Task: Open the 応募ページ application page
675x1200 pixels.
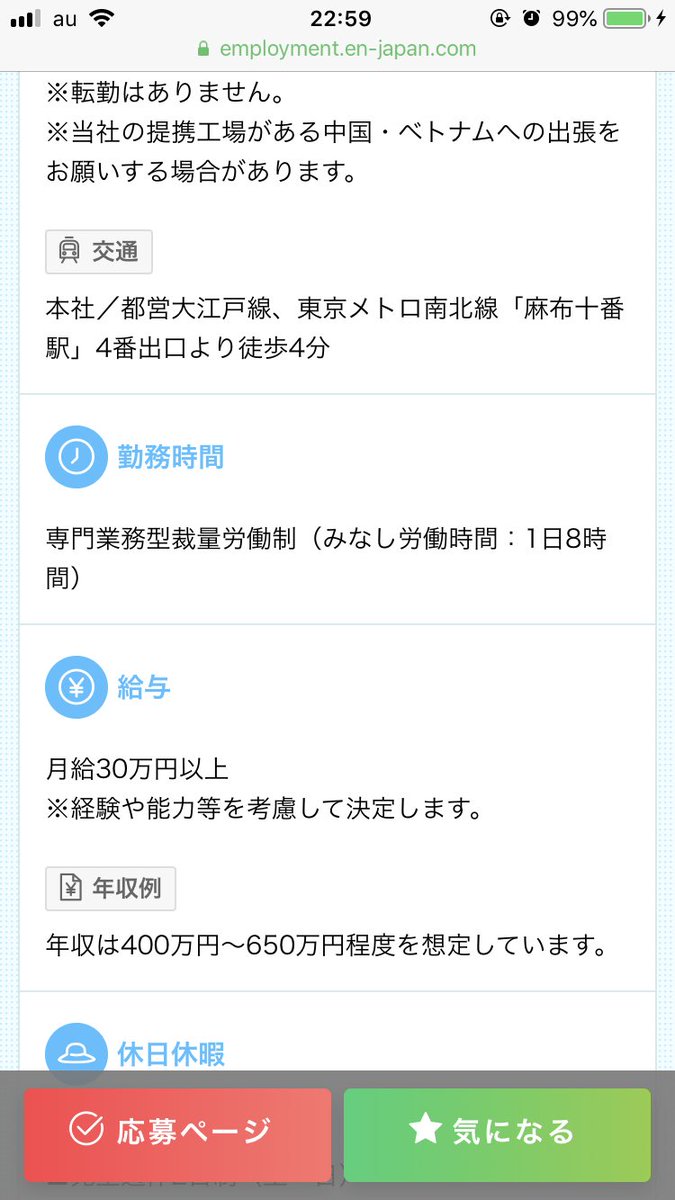Action: click(x=177, y=1130)
